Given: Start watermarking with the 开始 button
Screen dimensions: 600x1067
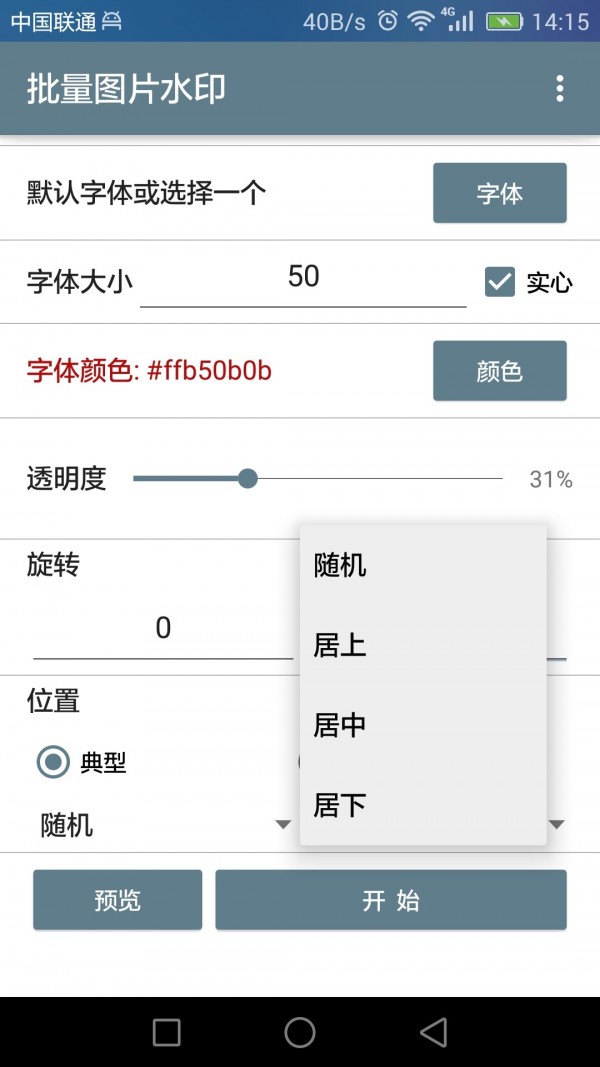Looking at the screenshot, I should tap(391, 901).
